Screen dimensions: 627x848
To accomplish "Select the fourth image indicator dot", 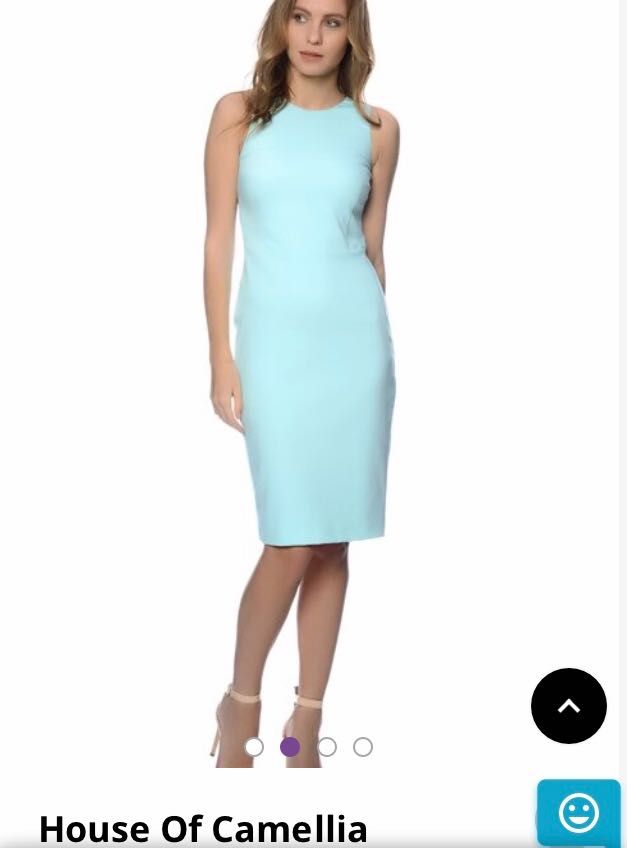I will click(x=363, y=747).
